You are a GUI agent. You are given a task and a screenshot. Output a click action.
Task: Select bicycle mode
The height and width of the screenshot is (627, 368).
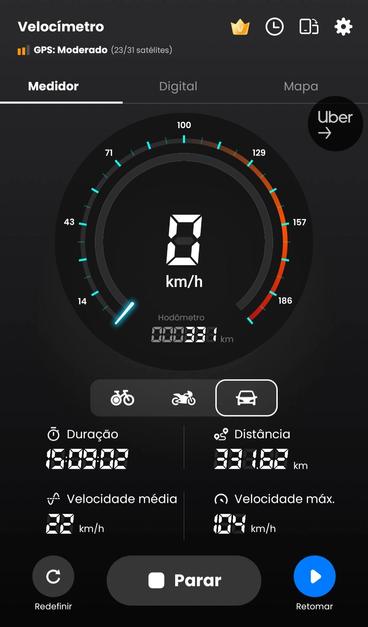[x=122, y=398]
